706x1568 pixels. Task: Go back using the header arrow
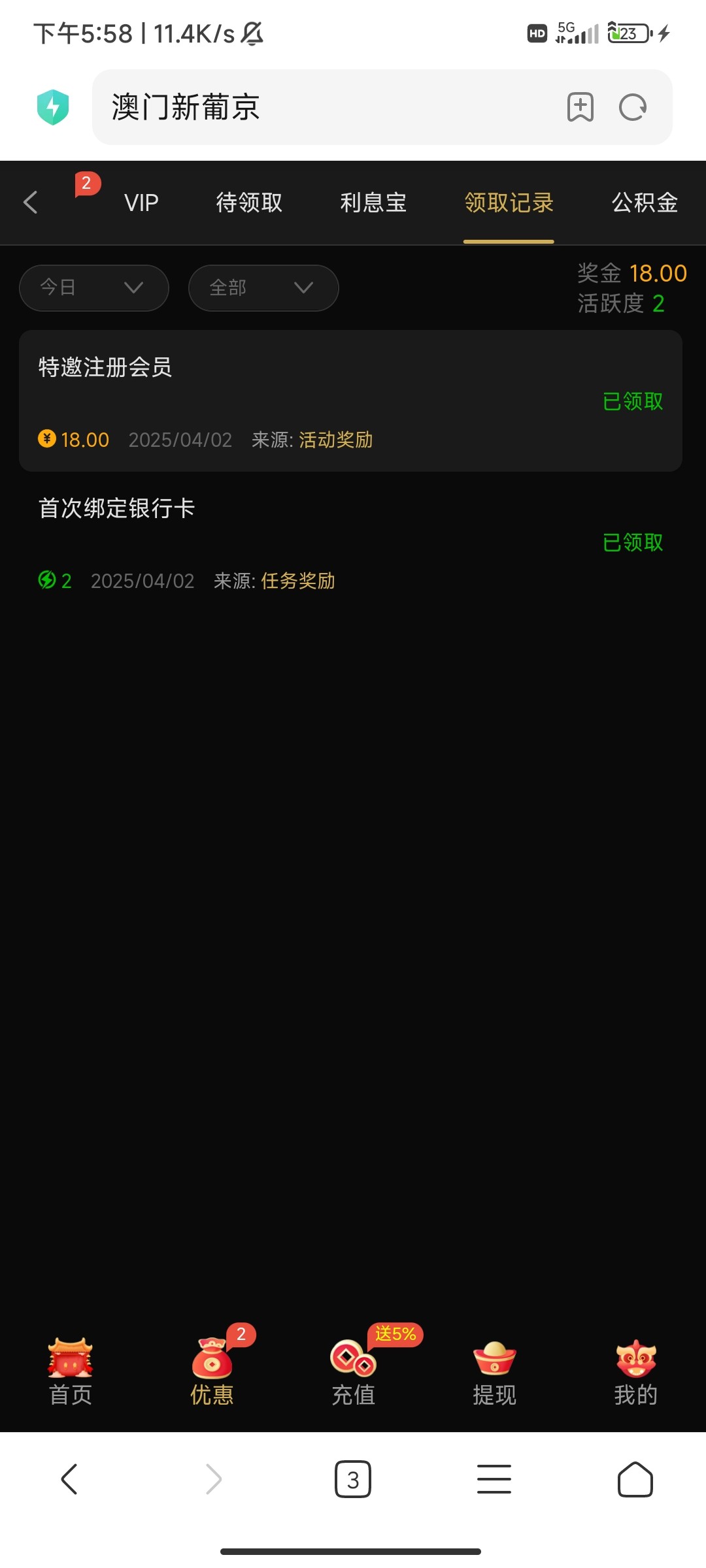[x=31, y=203]
